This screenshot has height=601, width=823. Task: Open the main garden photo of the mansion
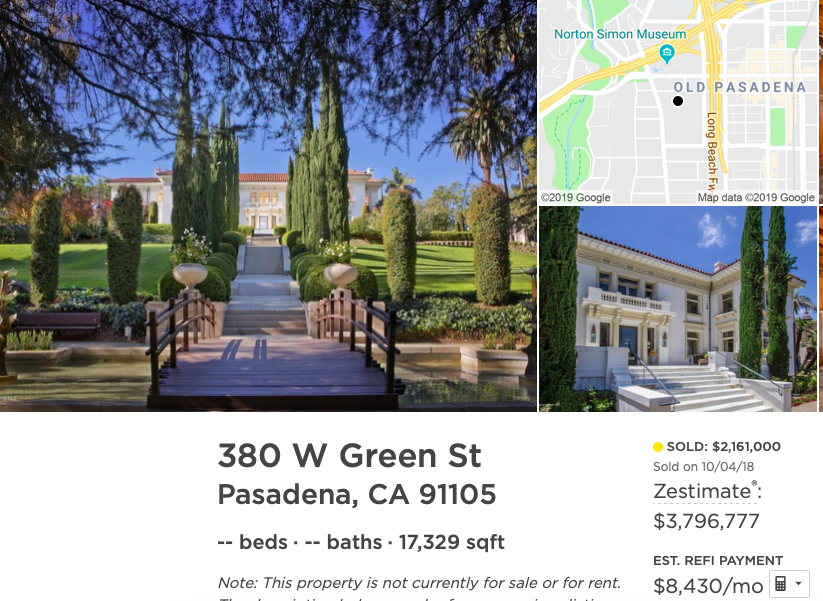268,205
